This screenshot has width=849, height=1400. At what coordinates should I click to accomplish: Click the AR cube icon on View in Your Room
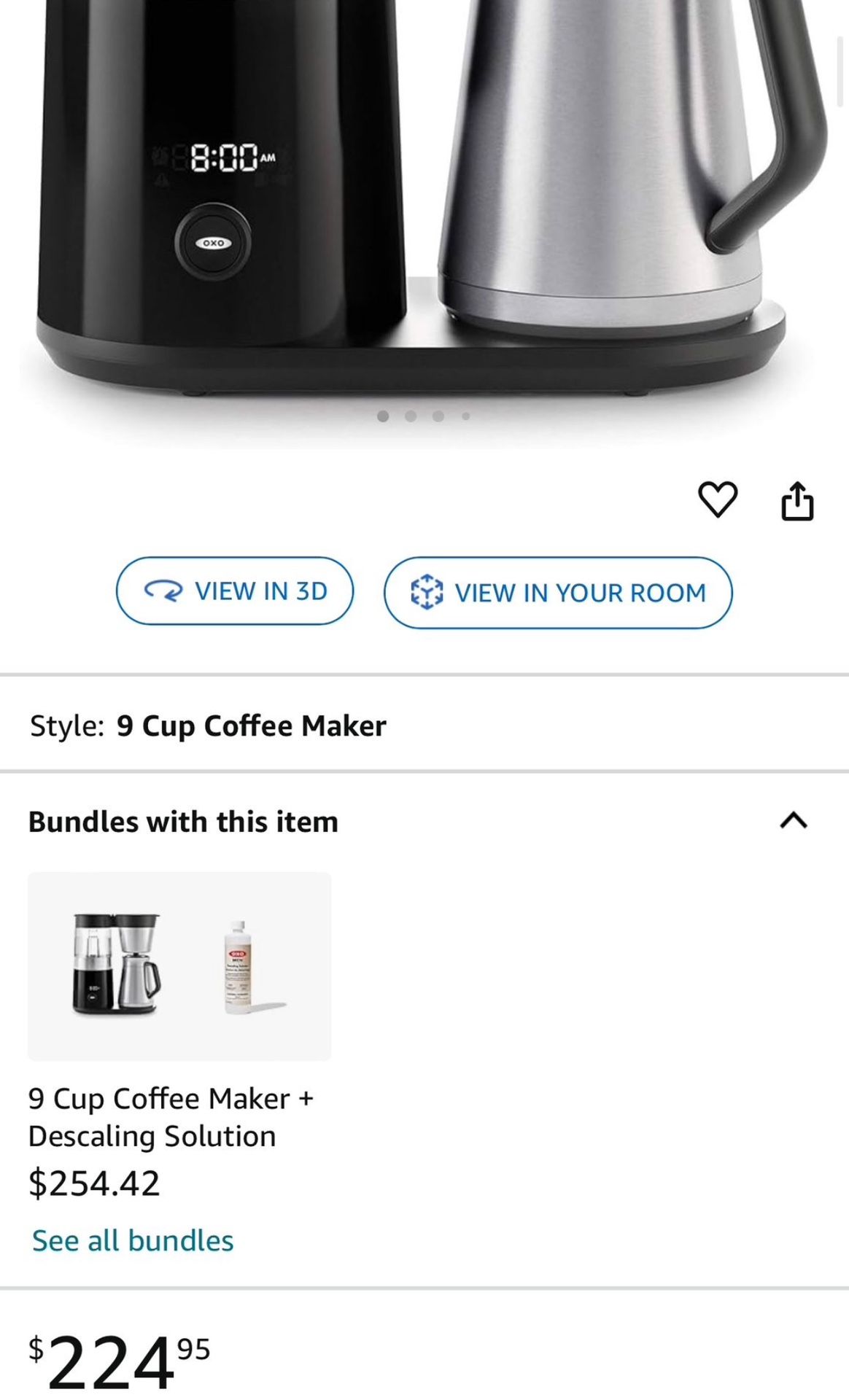(427, 593)
